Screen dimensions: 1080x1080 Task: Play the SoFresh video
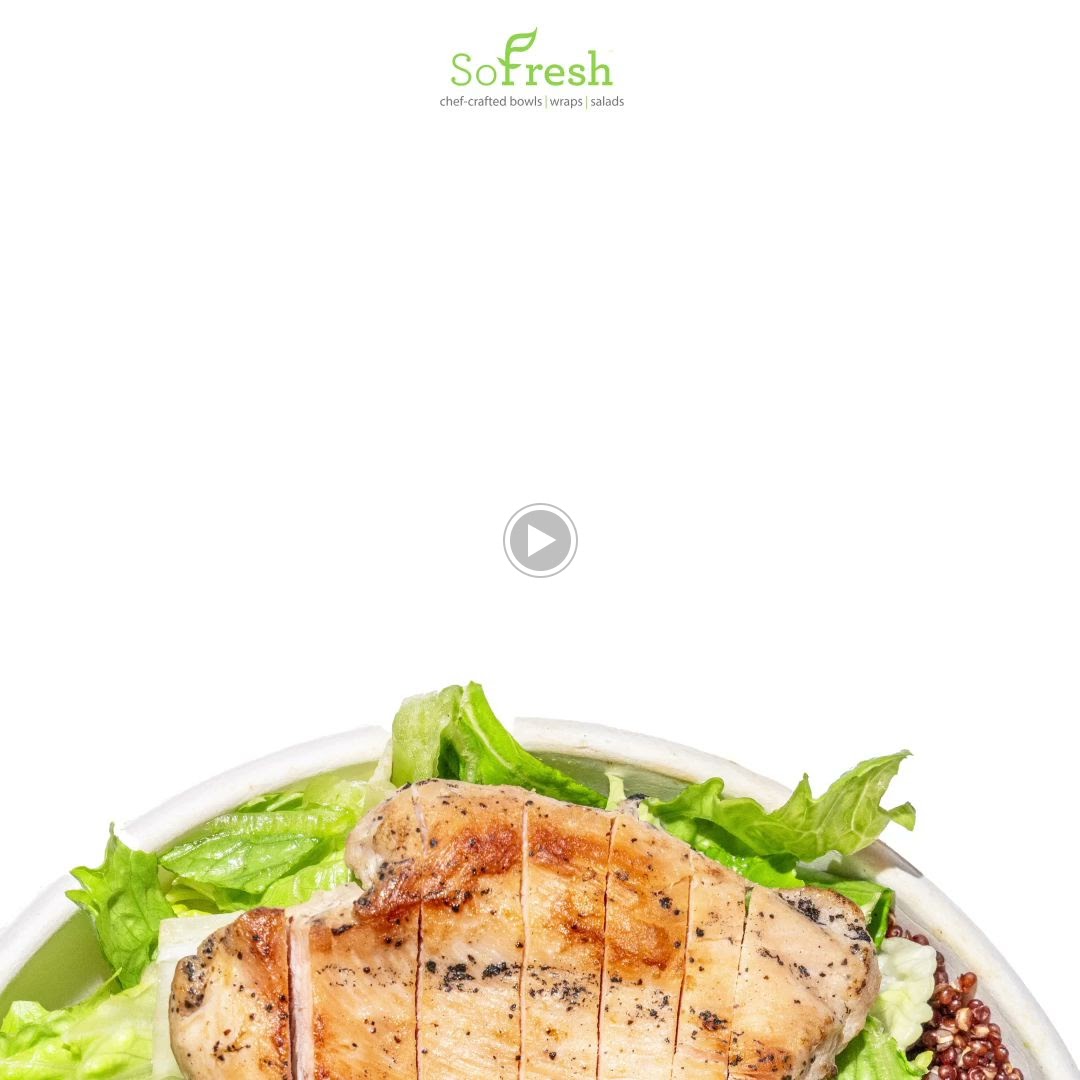(540, 540)
